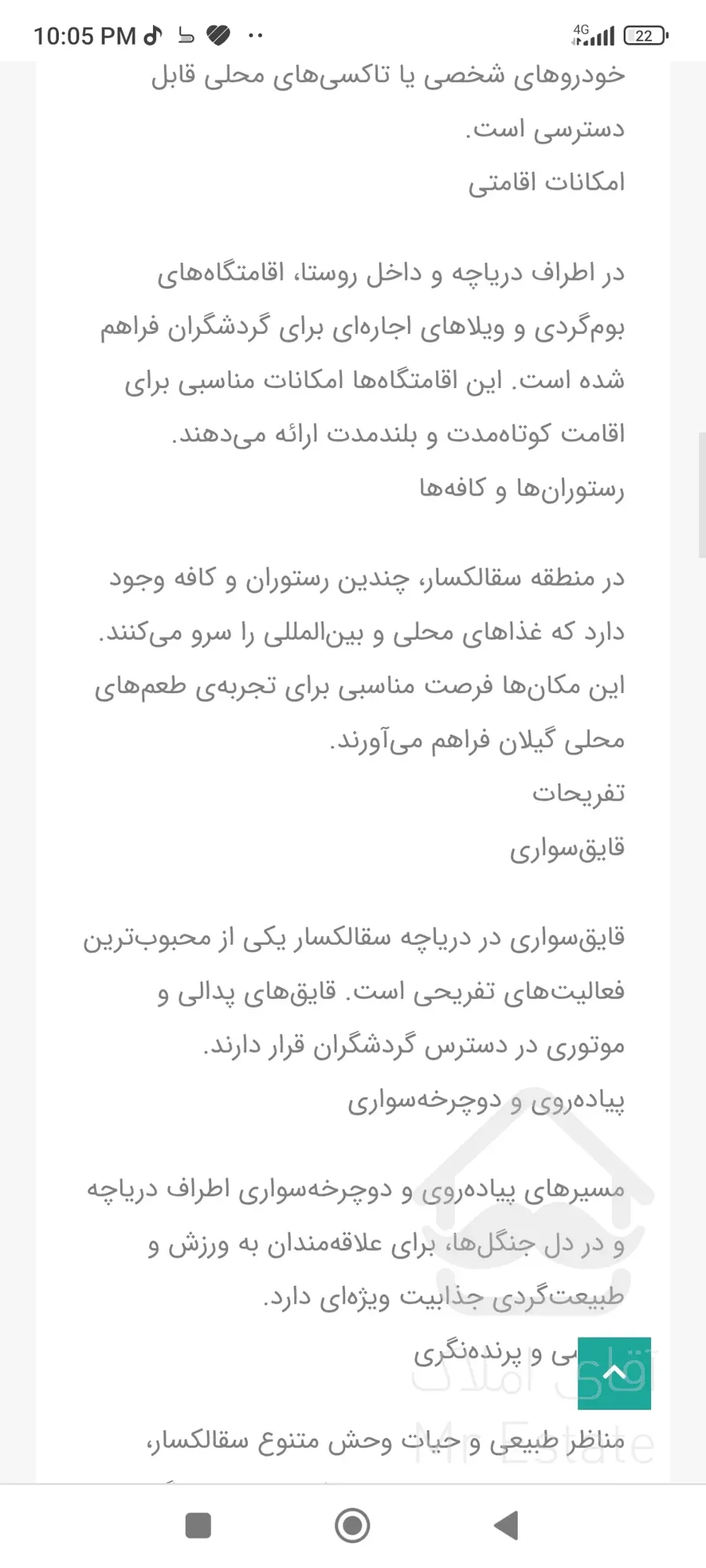
Task: Tap the green scroll-to-top arrow button
Action: [x=614, y=1373]
